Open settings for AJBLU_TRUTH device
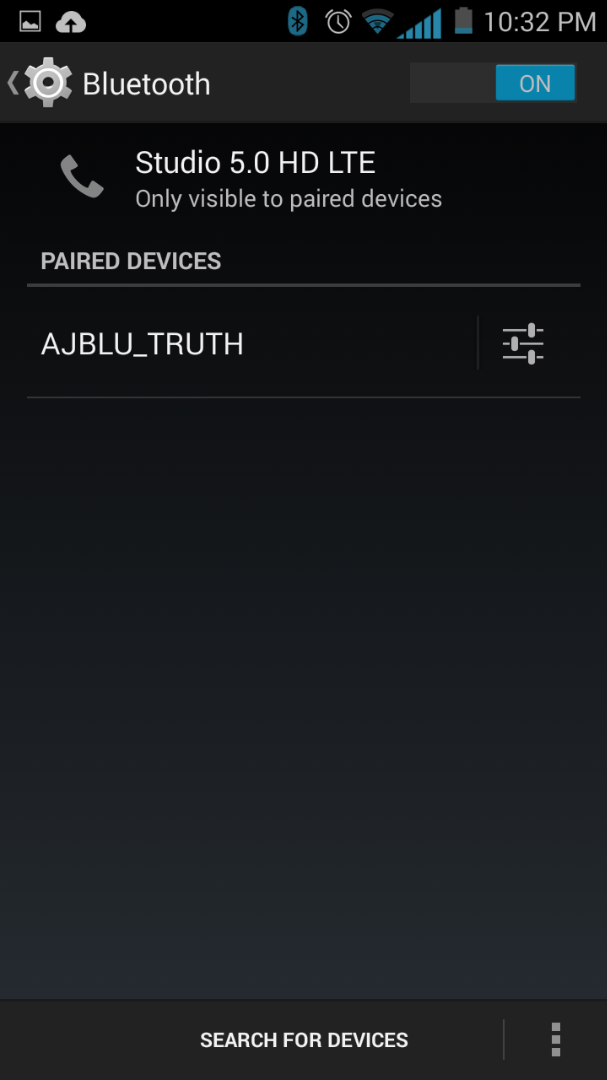 (x=523, y=344)
